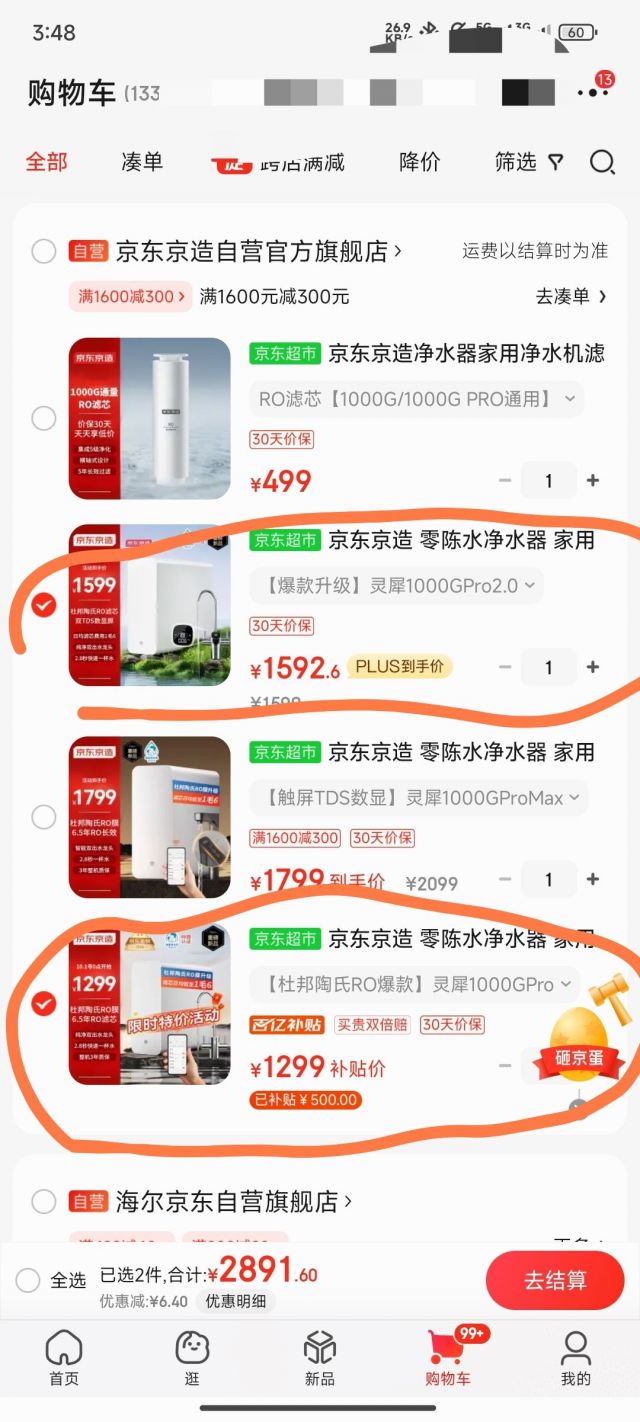Select all items from 京东京造自营官方旗舰店
The width and height of the screenshot is (640, 1422).
[43, 251]
